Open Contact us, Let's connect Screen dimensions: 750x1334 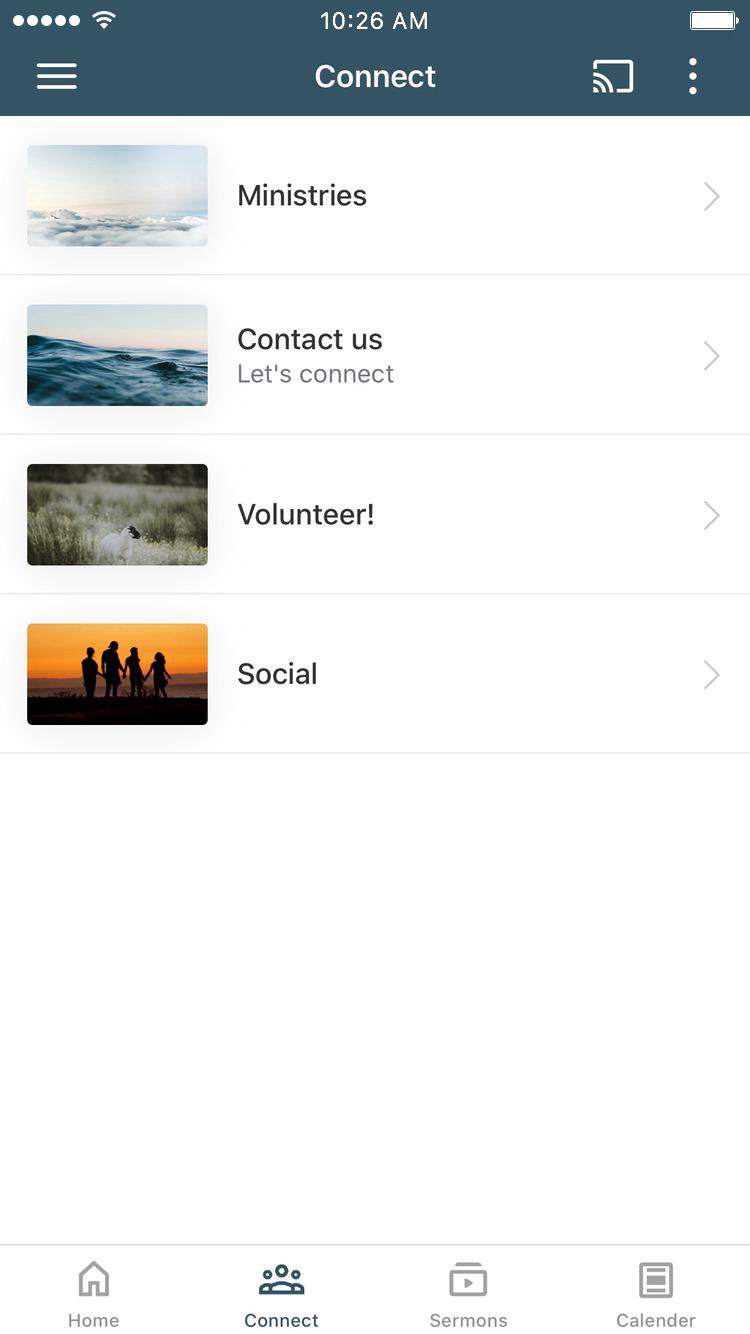pos(375,355)
